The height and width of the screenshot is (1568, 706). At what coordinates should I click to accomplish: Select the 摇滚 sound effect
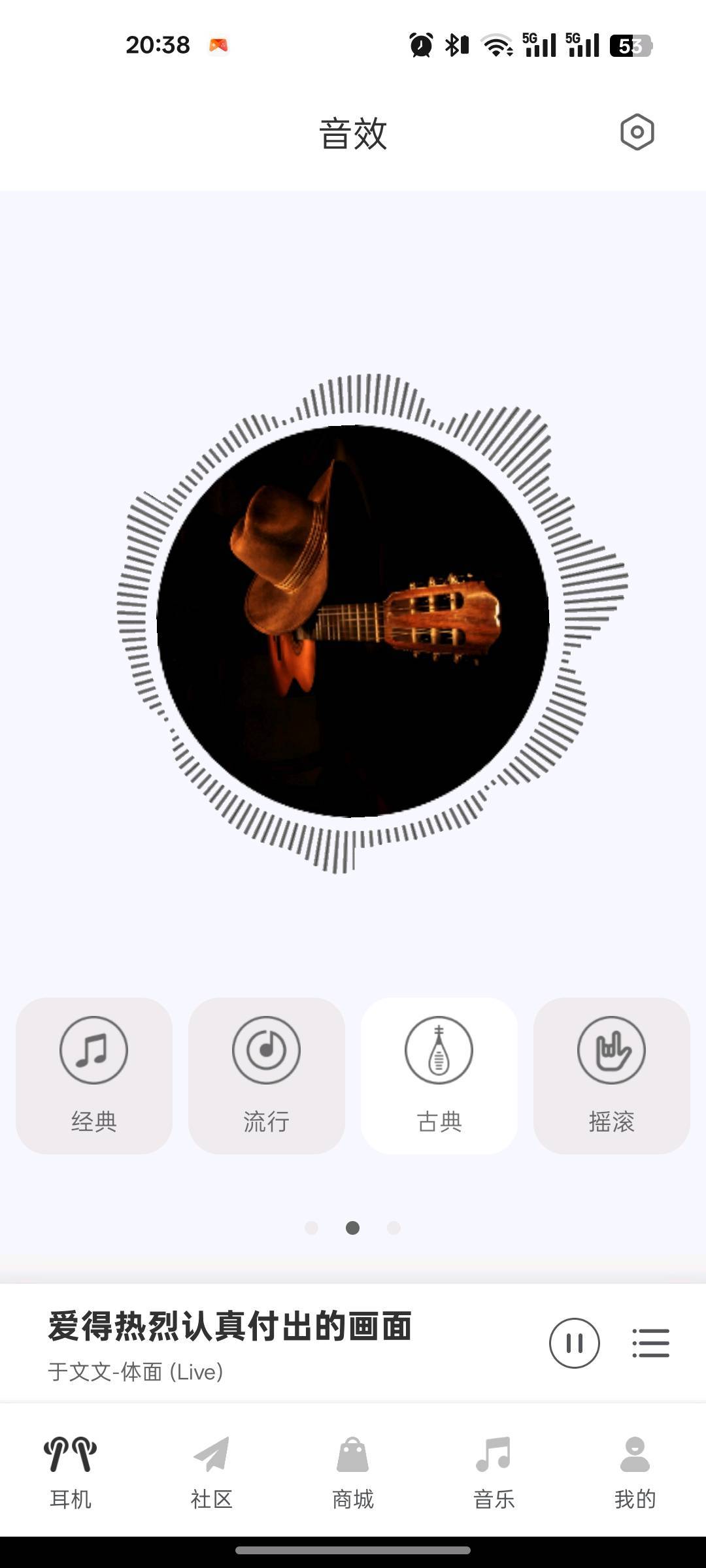611,1075
